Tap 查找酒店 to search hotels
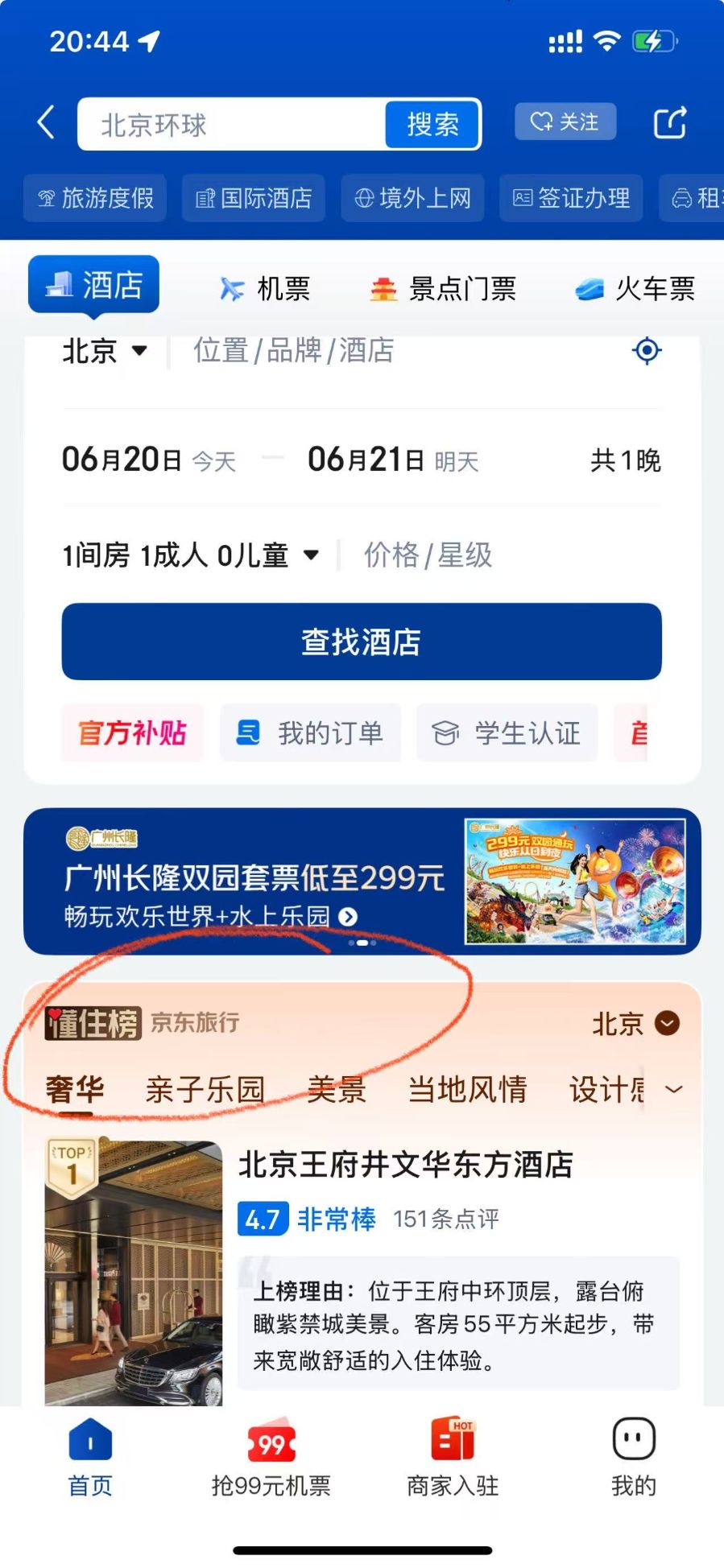724x1568 pixels. point(362,642)
